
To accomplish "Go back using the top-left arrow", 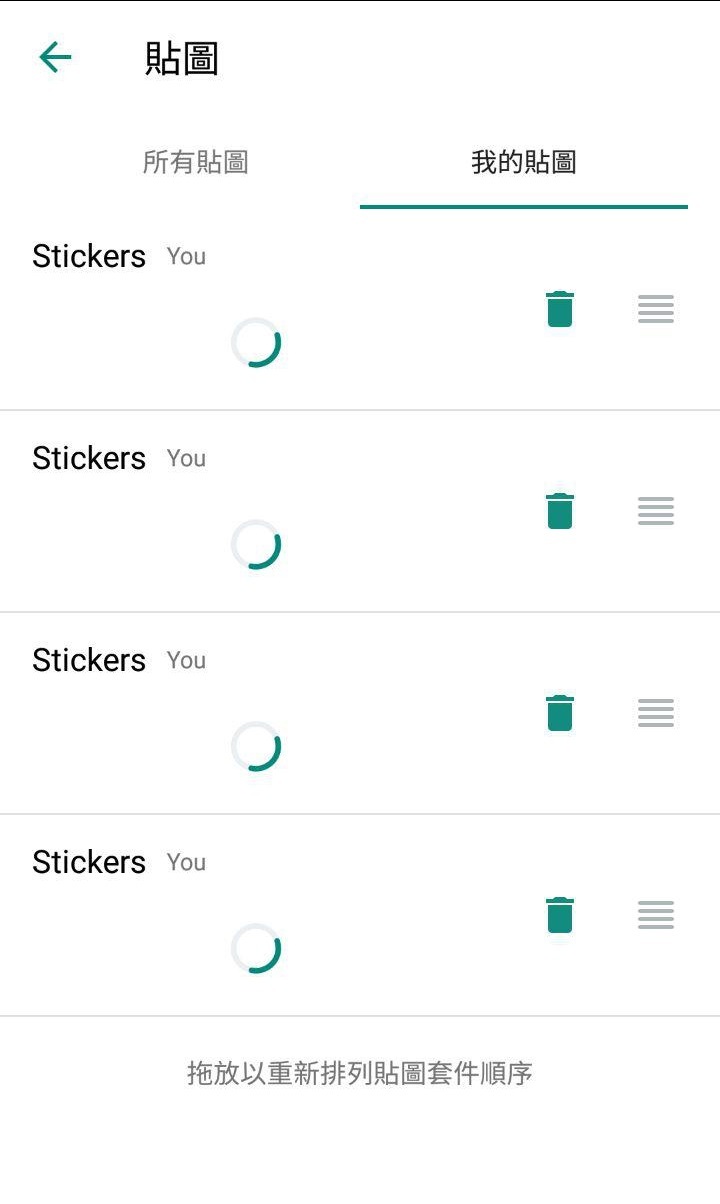I will [55, 58].
